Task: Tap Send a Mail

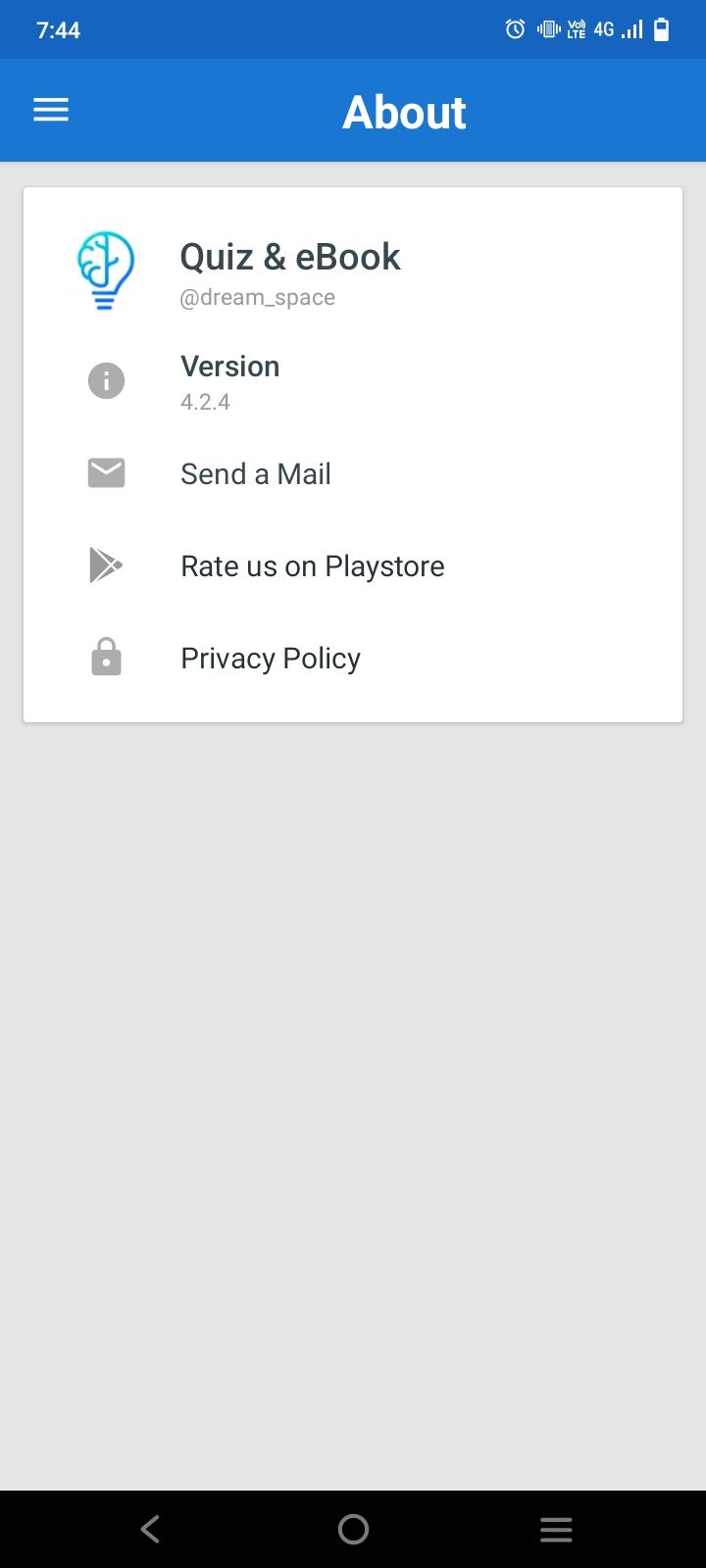Action: click(256, 474)
